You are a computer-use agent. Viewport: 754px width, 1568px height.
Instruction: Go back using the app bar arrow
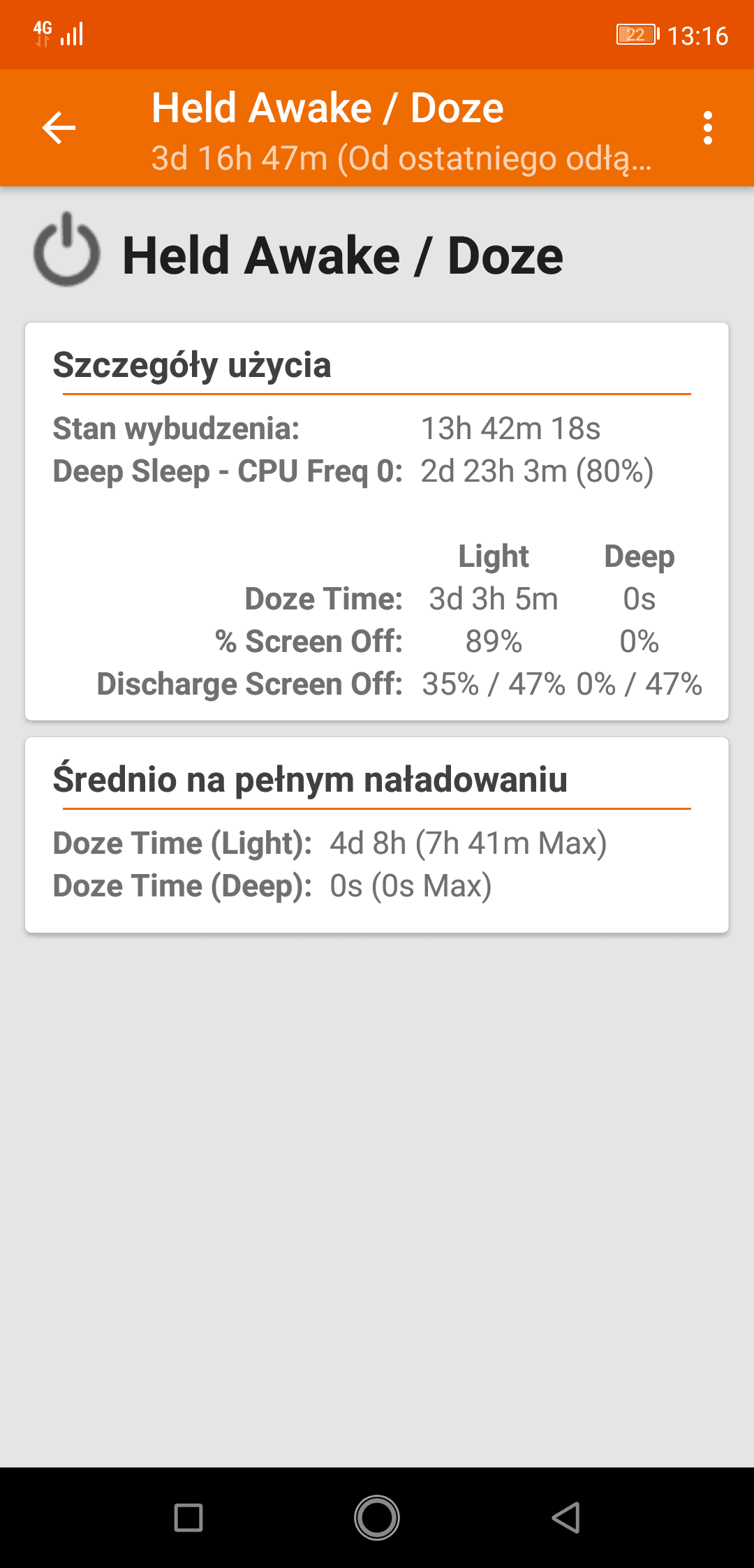pos(59,128)
